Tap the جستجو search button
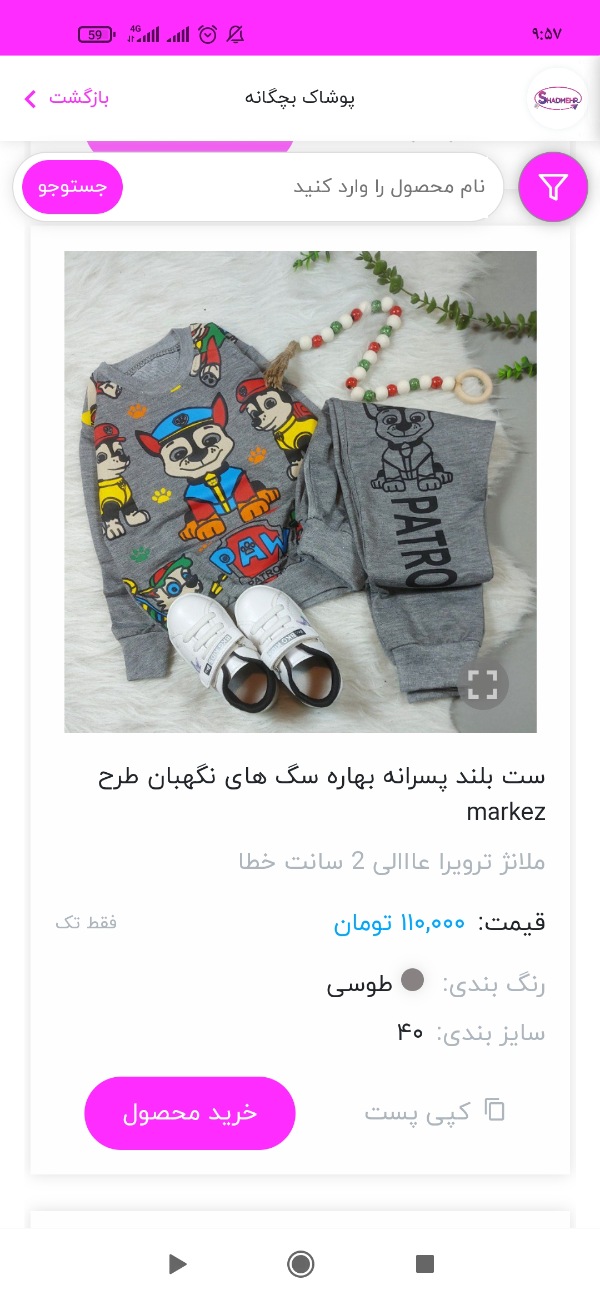The image size is (600, 1300). (72, 187)
